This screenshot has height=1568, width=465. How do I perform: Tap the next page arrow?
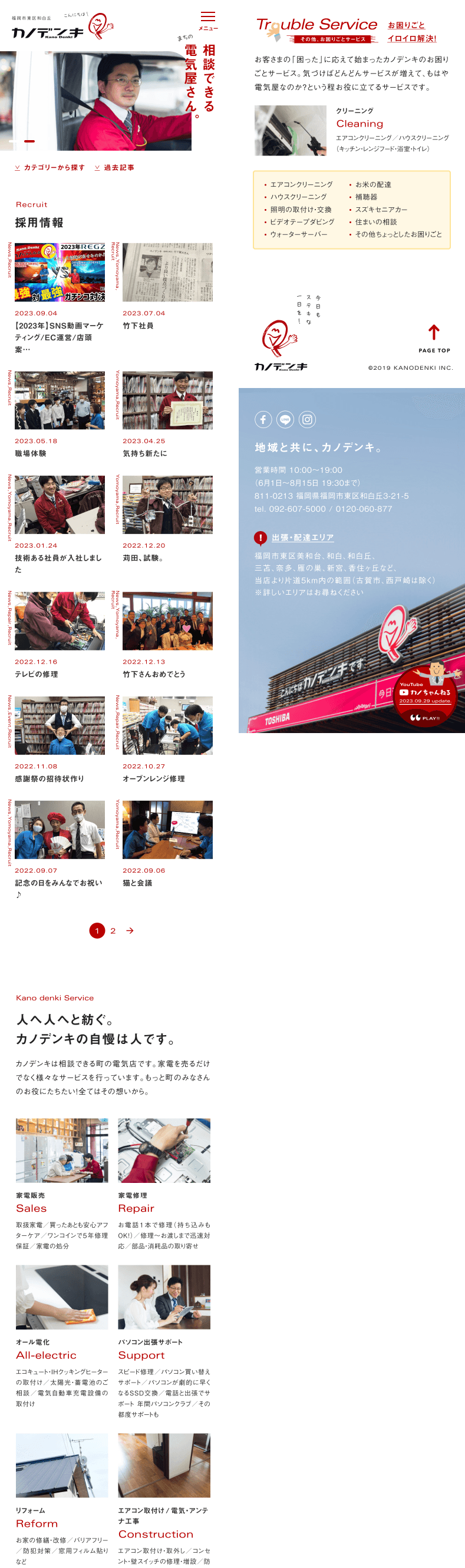[x=130, y=931]
